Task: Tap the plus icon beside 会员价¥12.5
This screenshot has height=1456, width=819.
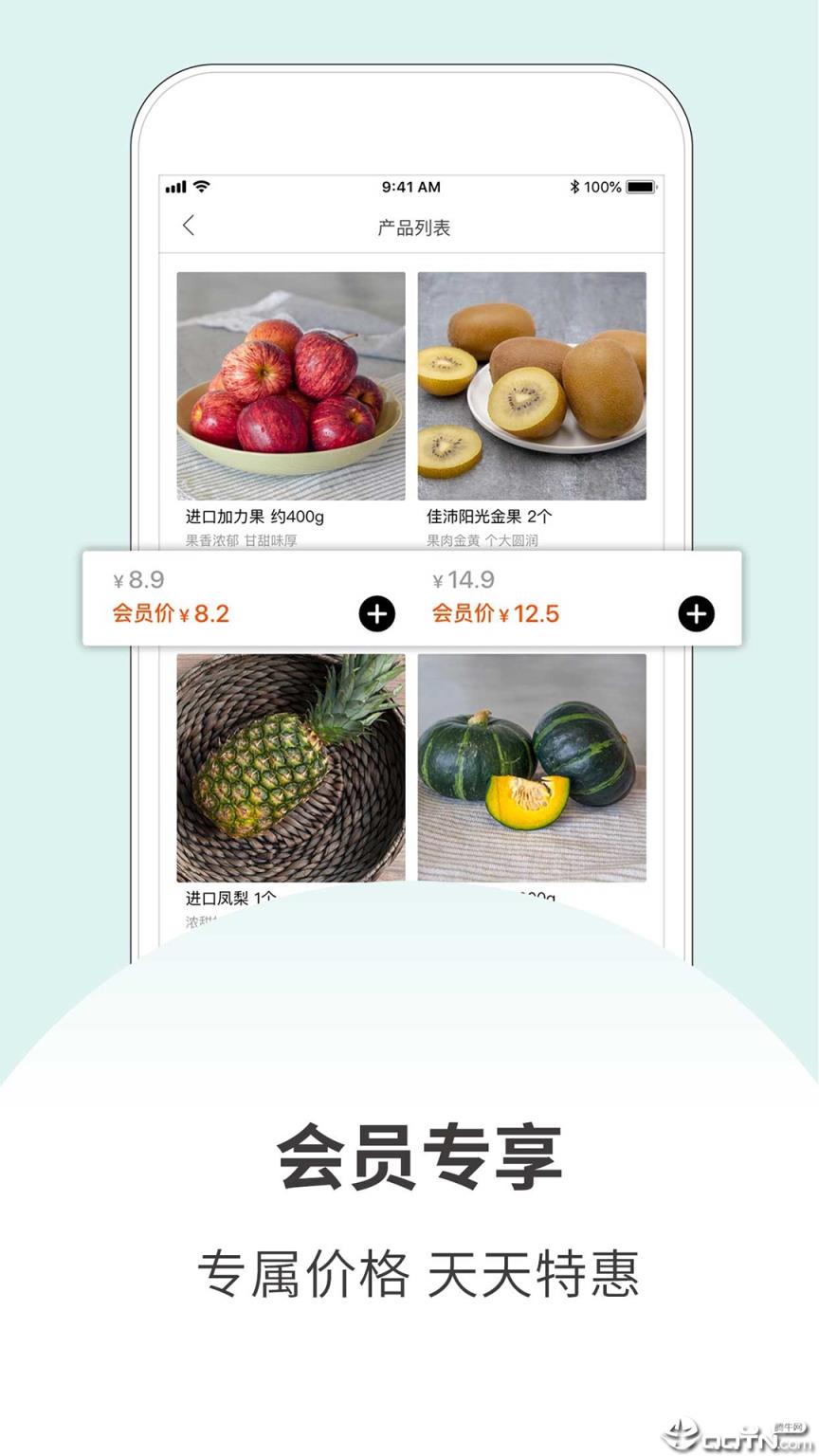Action: click(x=696, y=614)
